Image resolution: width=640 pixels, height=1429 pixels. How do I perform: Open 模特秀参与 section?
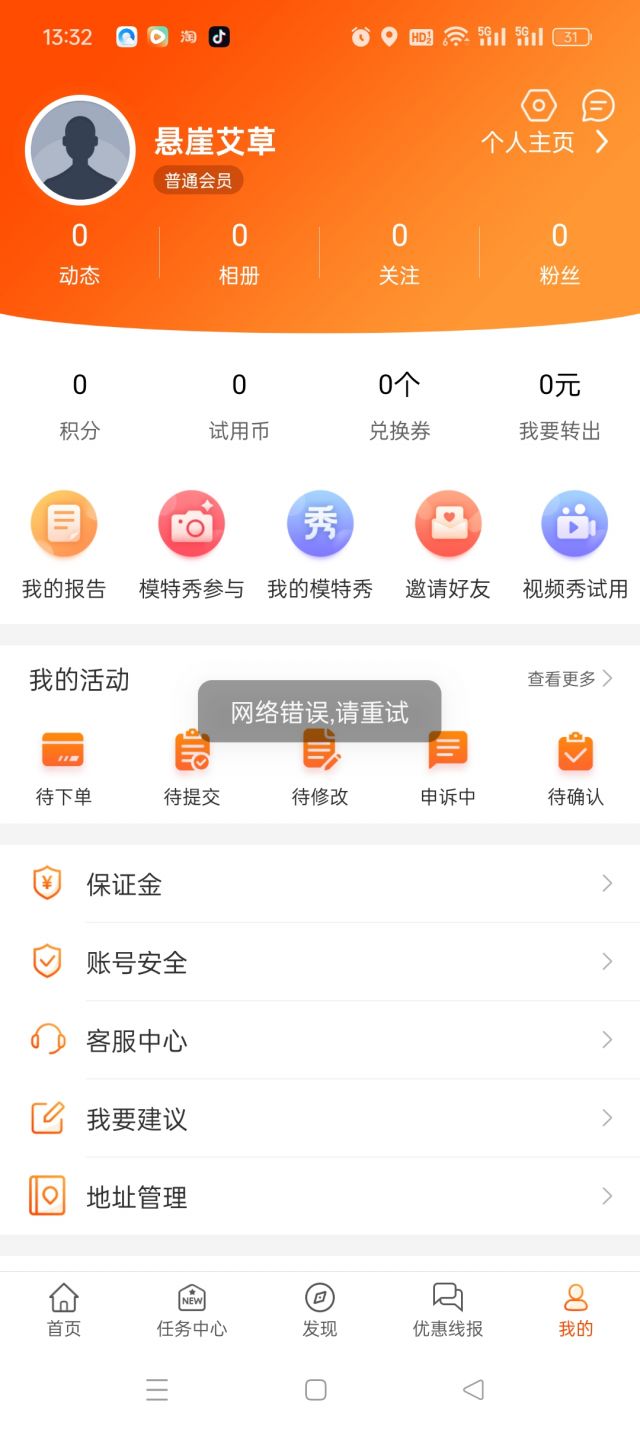[x=191, y=545]
